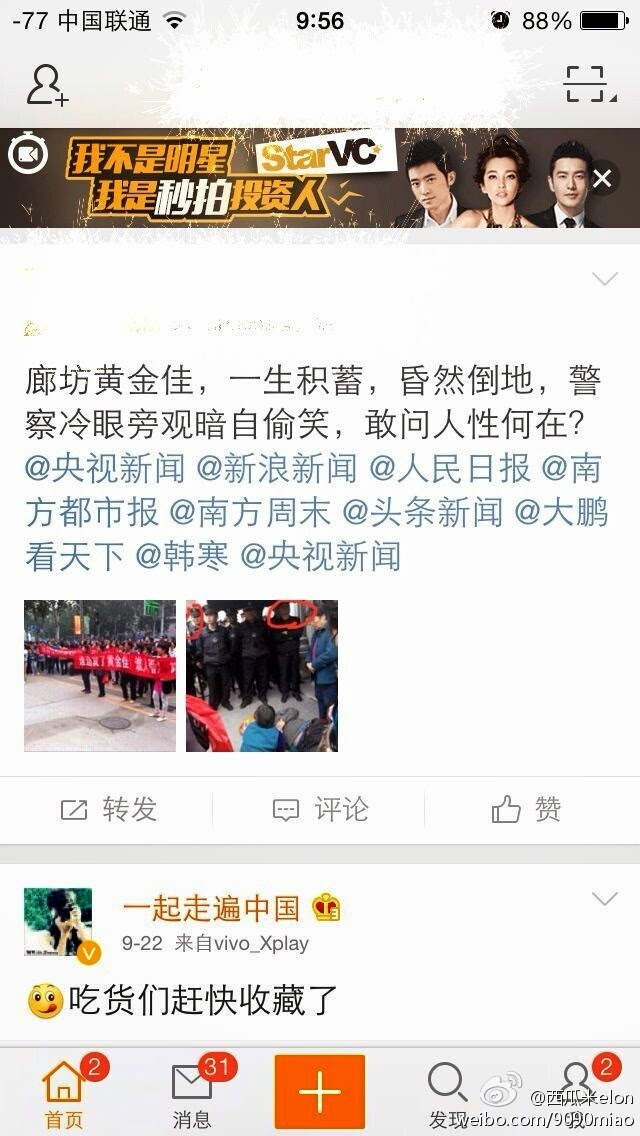The image size is (640, 1136).
Task: Open the StarVC 秒拍投资人 banner
Action: pos(300,178)
